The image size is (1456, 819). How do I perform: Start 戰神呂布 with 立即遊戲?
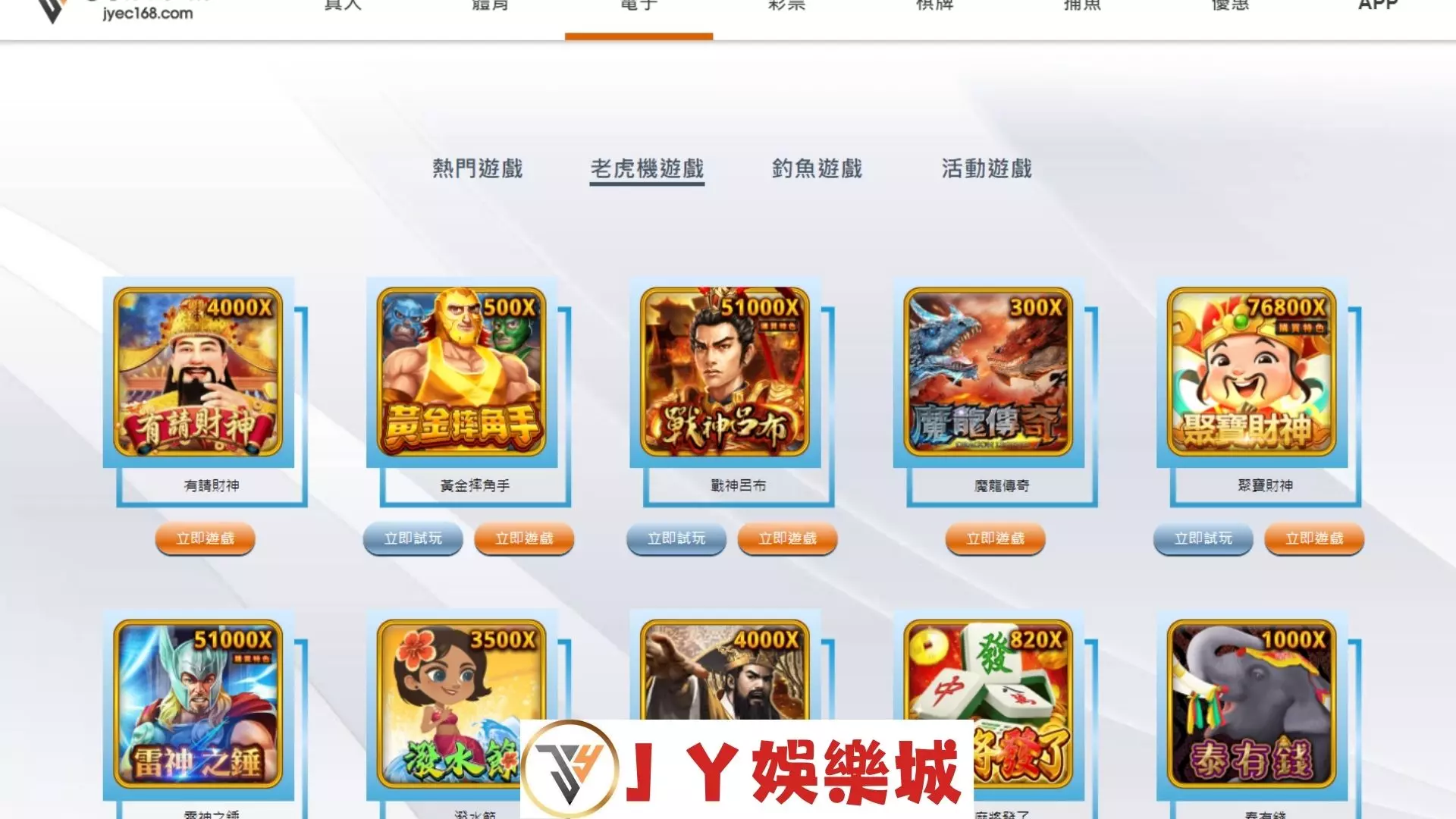787,538
